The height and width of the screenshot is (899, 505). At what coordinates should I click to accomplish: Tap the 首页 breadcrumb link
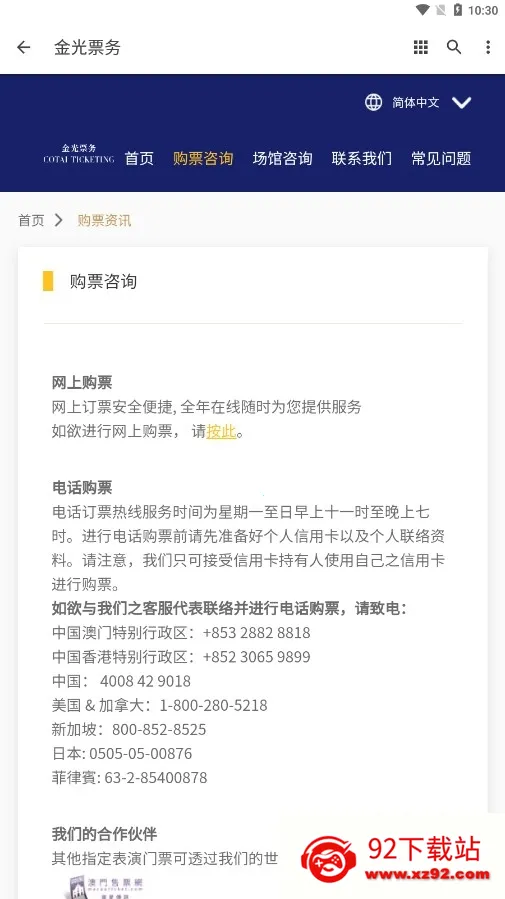[x=31, y=220]
